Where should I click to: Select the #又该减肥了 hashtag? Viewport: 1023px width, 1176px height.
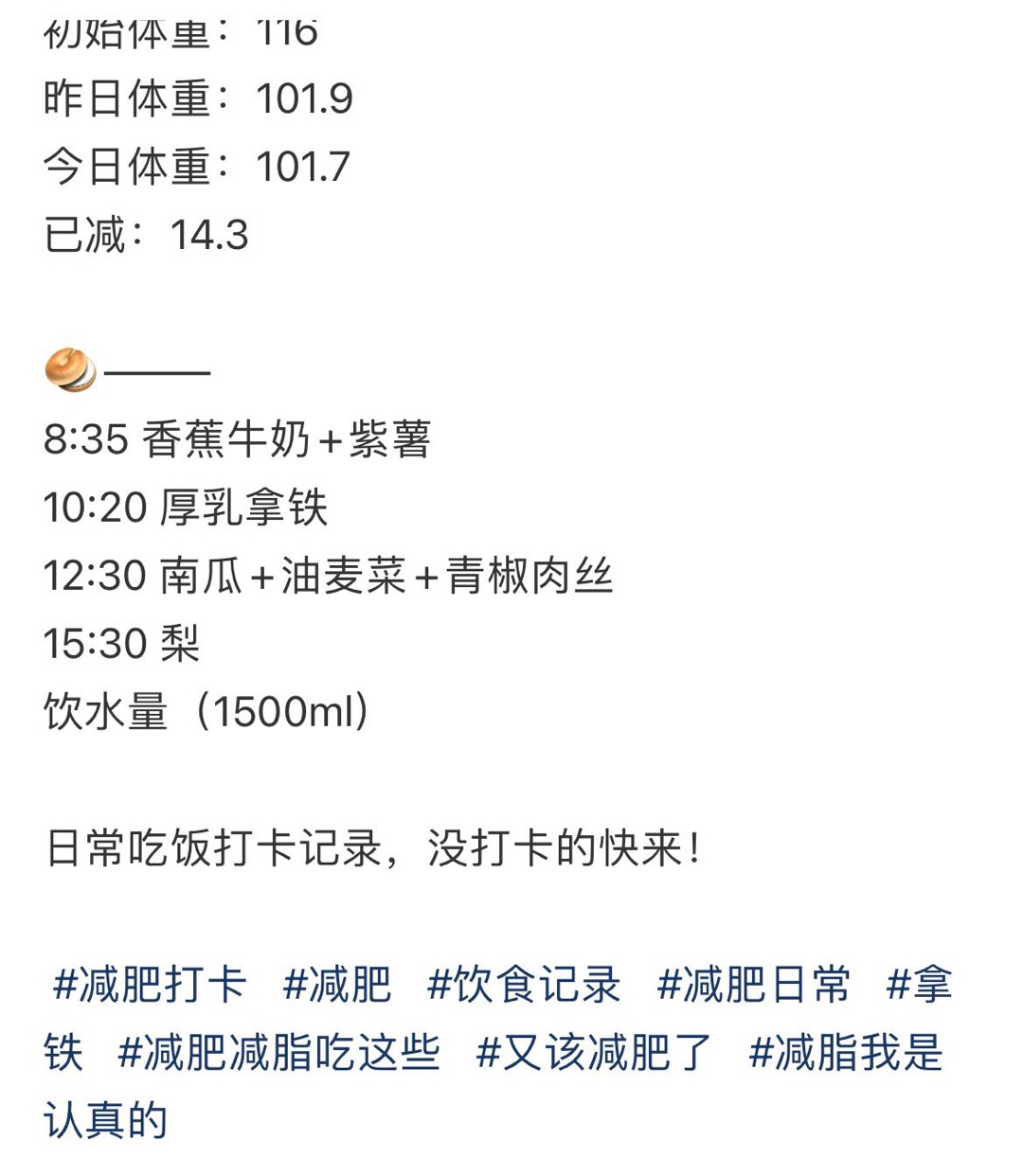(594, 1053)
